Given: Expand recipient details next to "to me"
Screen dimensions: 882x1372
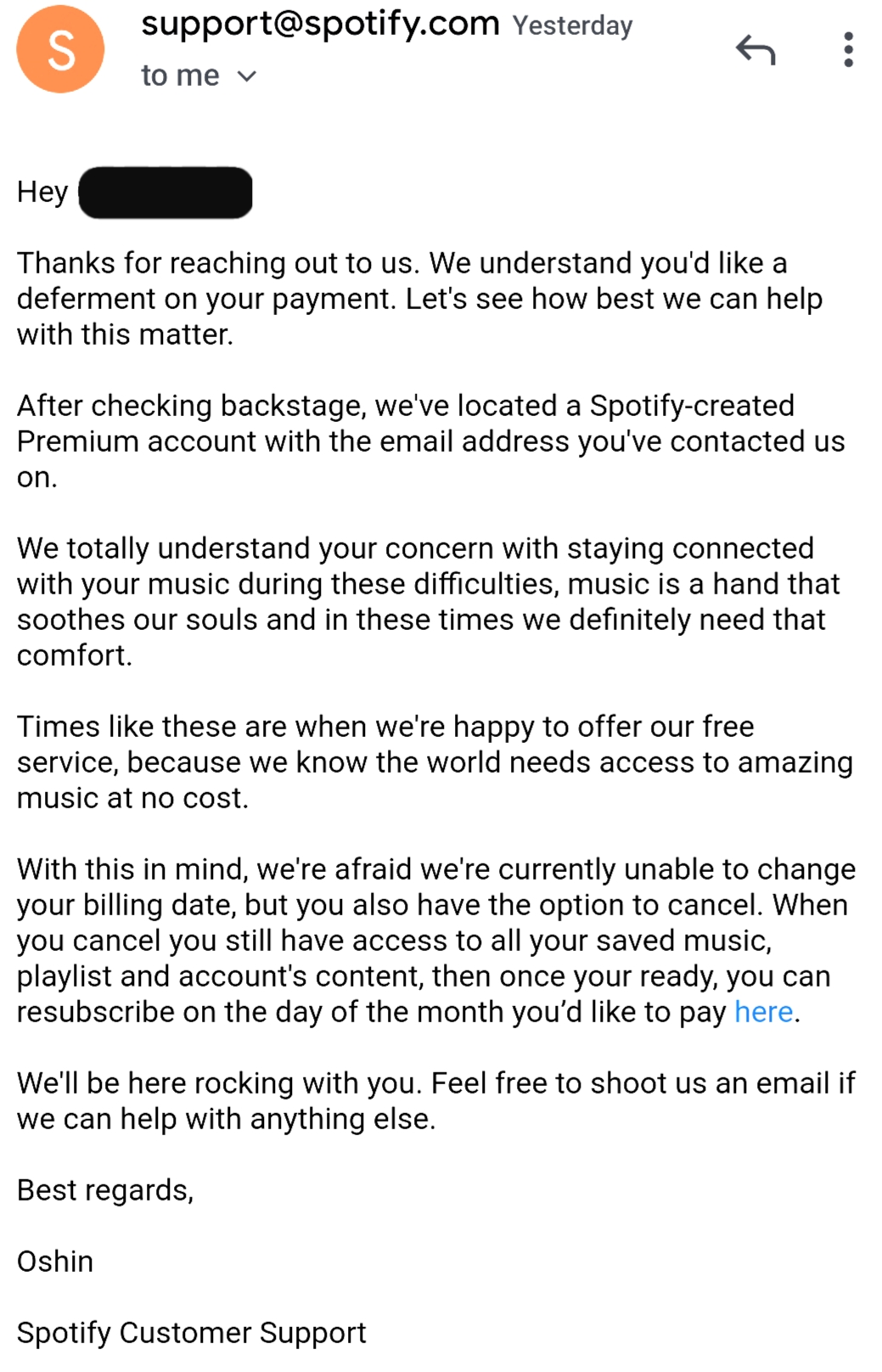Looking at the screenshot, I should [x=246, y=76].
